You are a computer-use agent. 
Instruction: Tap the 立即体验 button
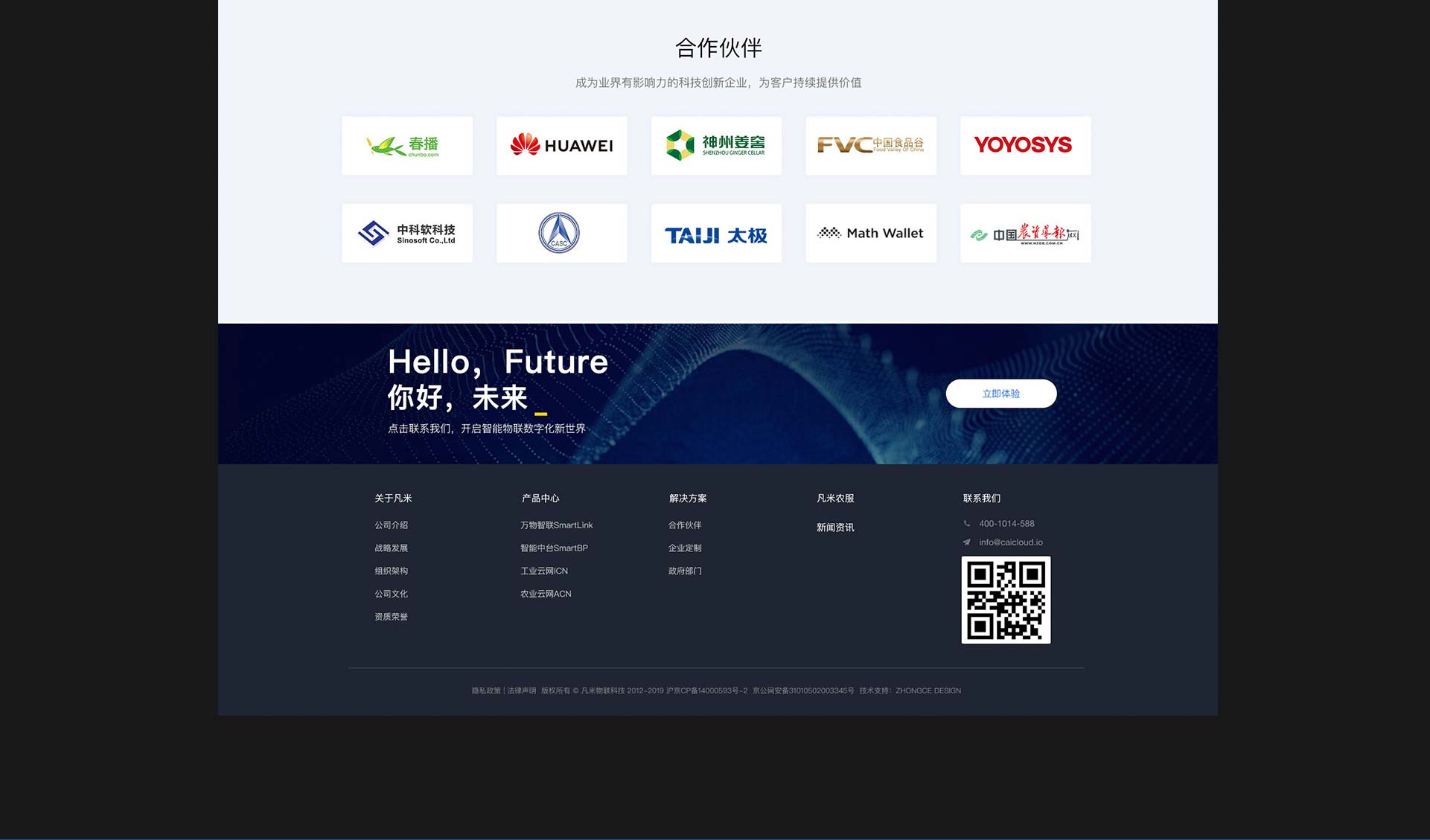pyautogui.click(x=1000, y=394)
